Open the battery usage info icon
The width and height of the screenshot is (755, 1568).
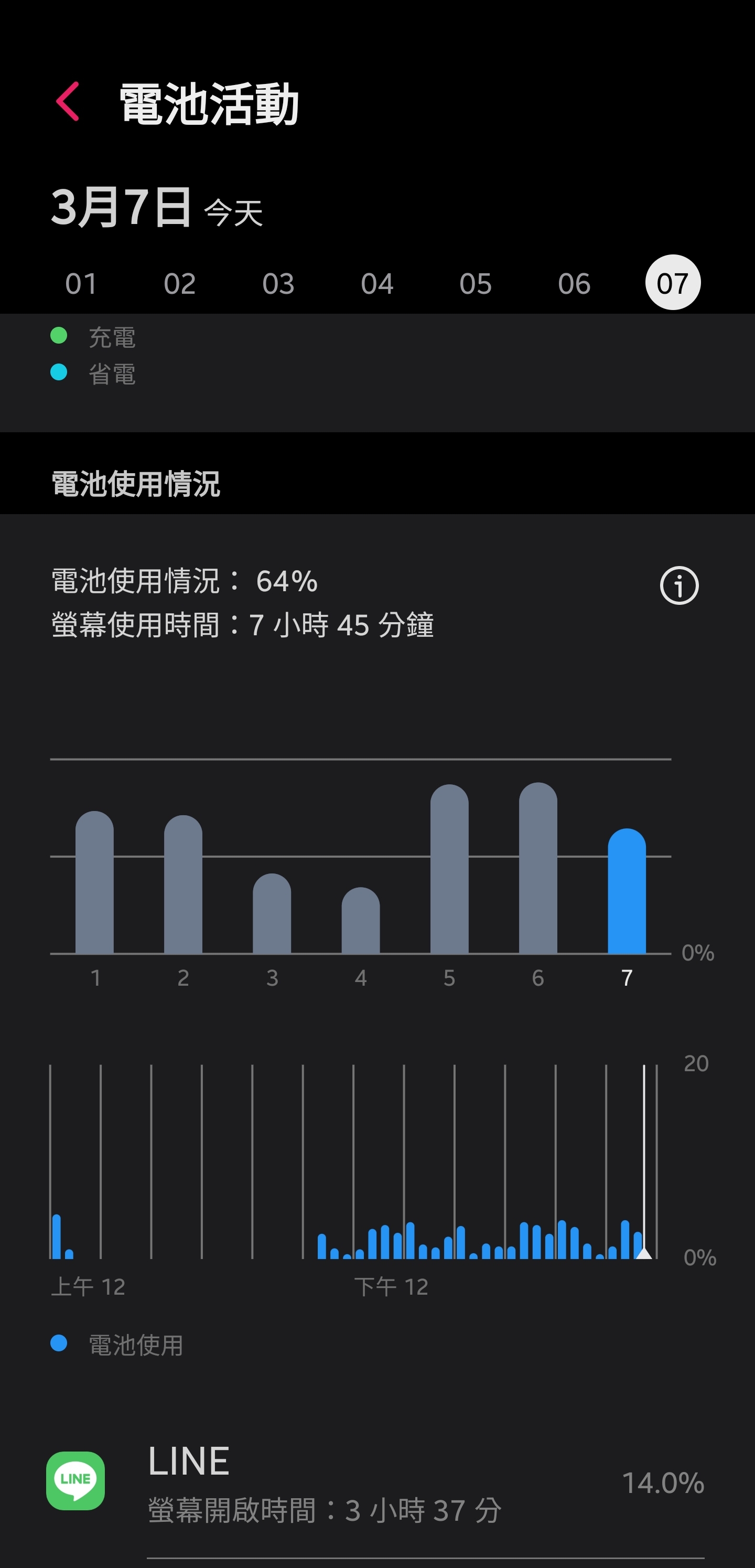(x=679, y=585)
